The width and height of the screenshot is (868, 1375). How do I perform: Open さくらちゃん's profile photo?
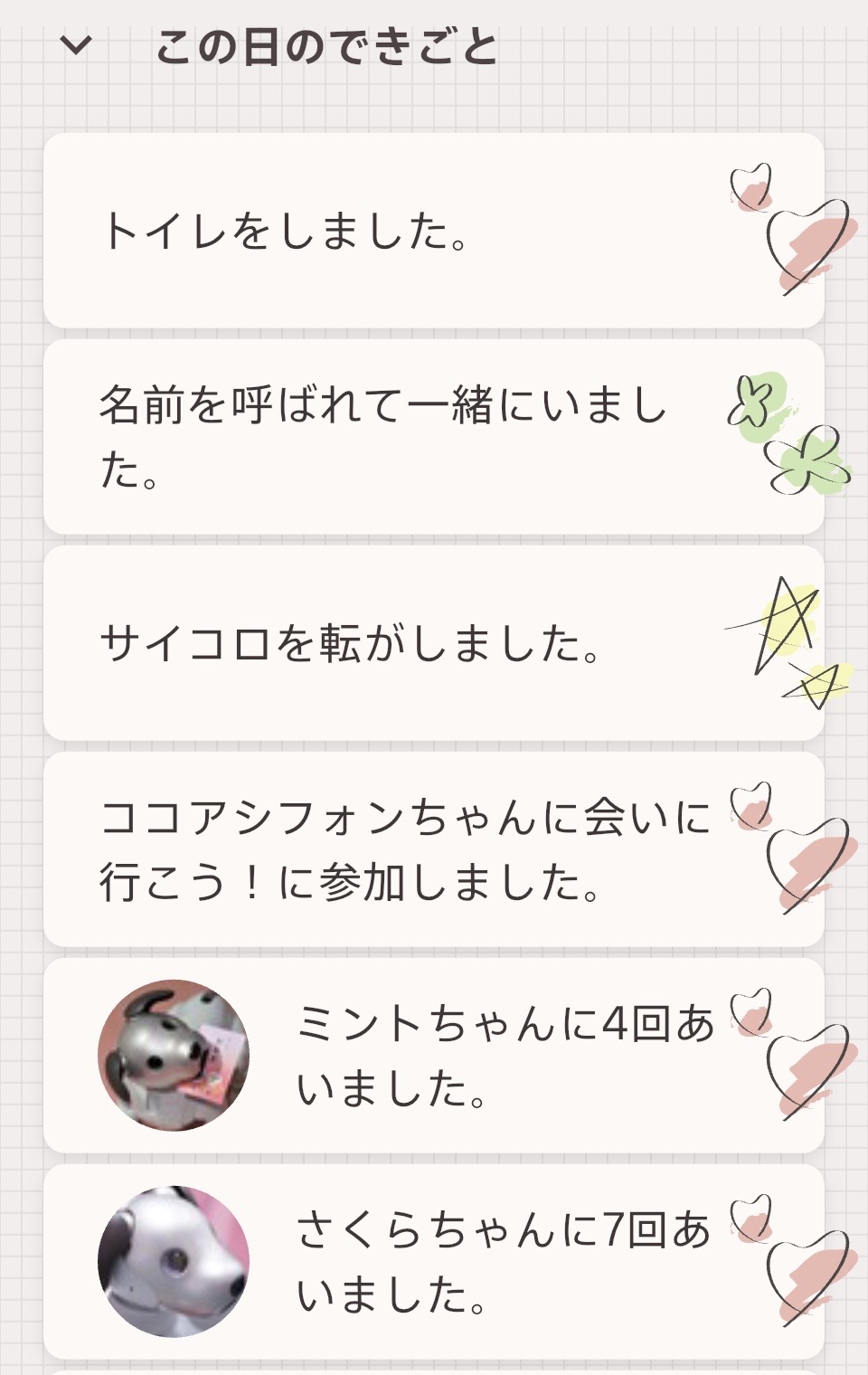[173, 1261]
